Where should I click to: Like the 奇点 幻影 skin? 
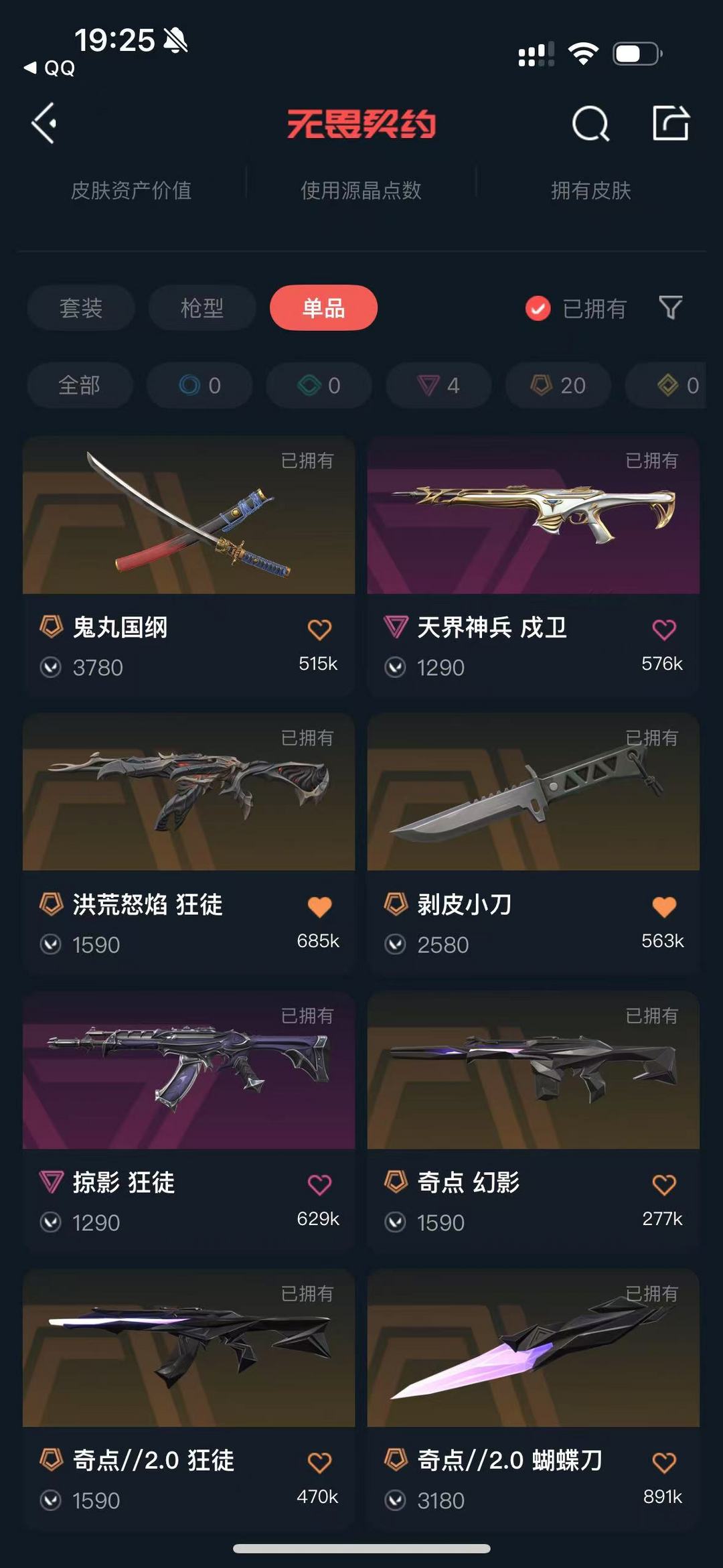pos(664,1184)
